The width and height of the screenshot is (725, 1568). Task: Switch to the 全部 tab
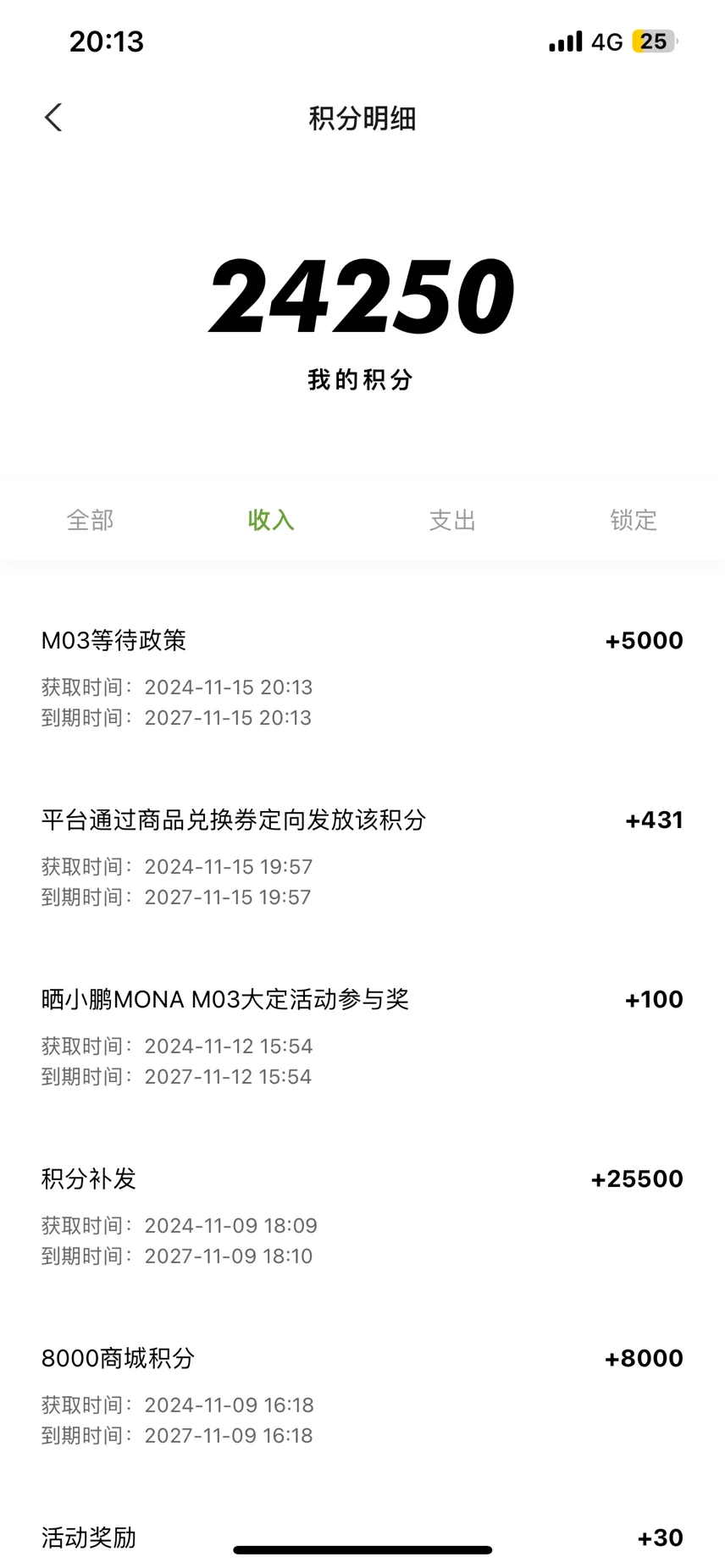[91, 520]
